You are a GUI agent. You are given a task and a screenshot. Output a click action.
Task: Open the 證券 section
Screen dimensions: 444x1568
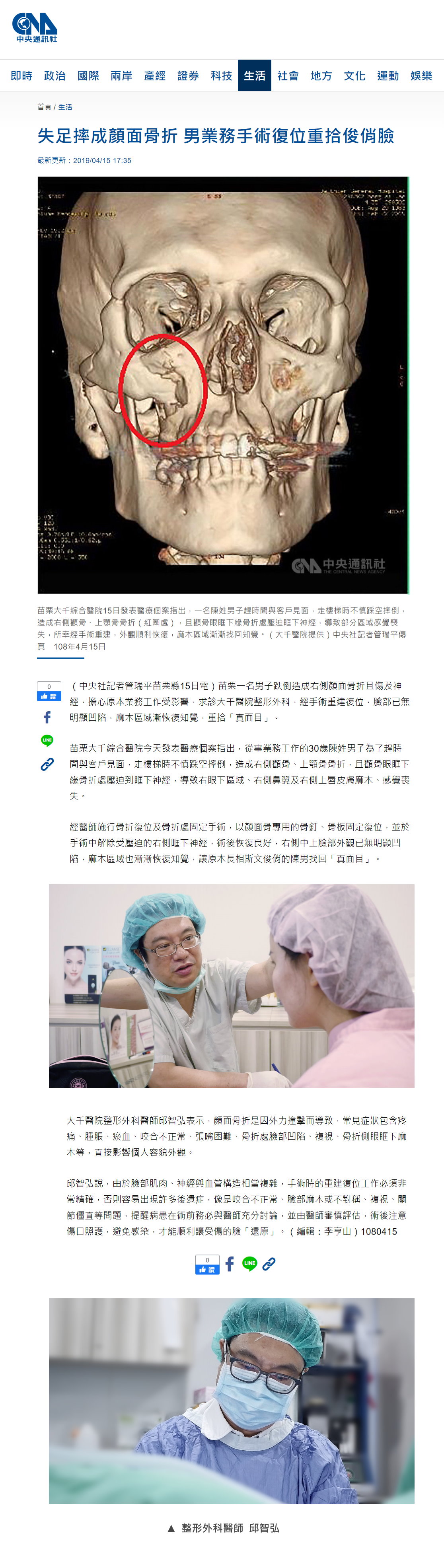click(x=188, y=76)
